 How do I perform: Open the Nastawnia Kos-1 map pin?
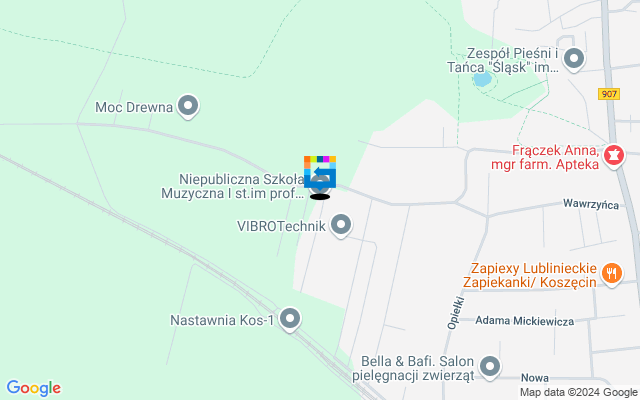click(290, 320)
